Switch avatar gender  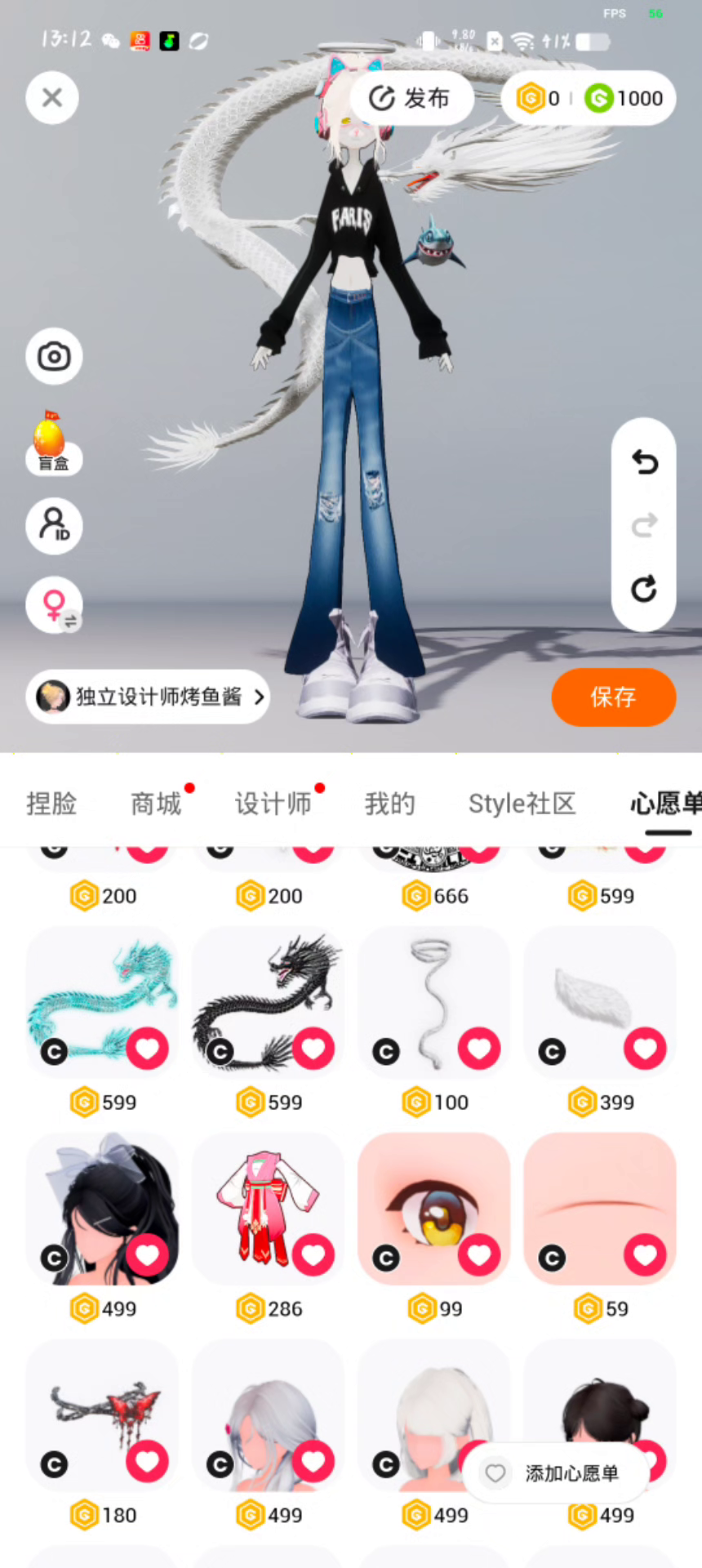pyautogui.click(x=54, y=606)
